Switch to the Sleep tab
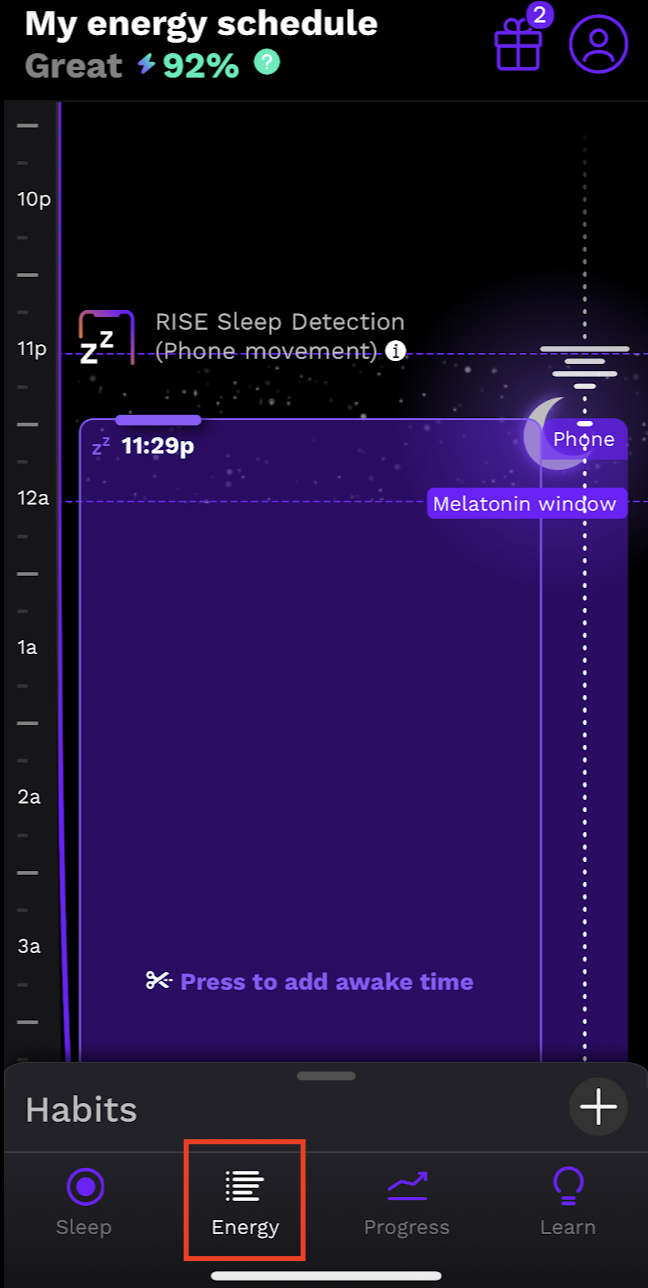Screen dimensions: 648x1288 (x=84, y=1201)
